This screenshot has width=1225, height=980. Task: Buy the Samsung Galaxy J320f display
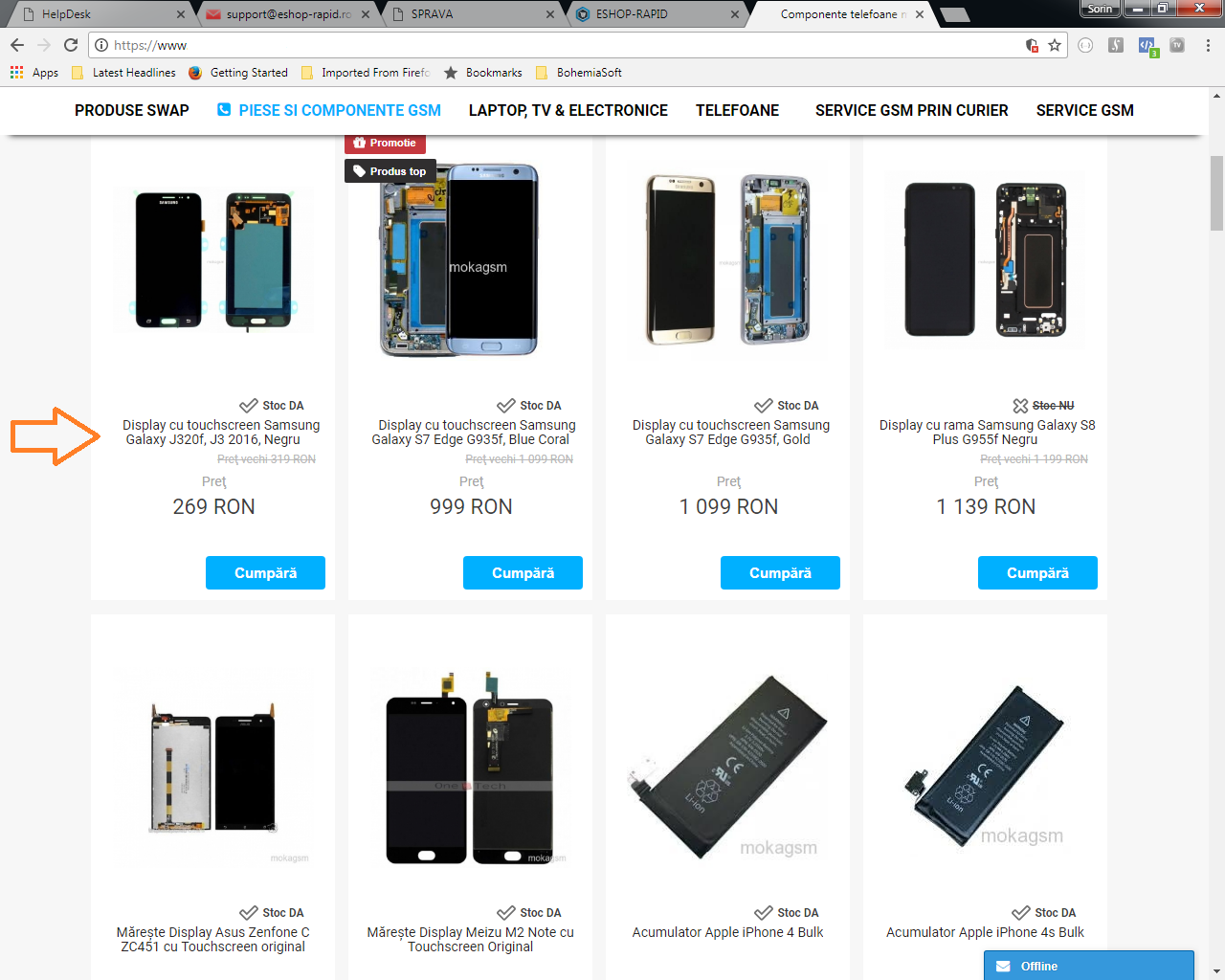(x=265, y=572)
